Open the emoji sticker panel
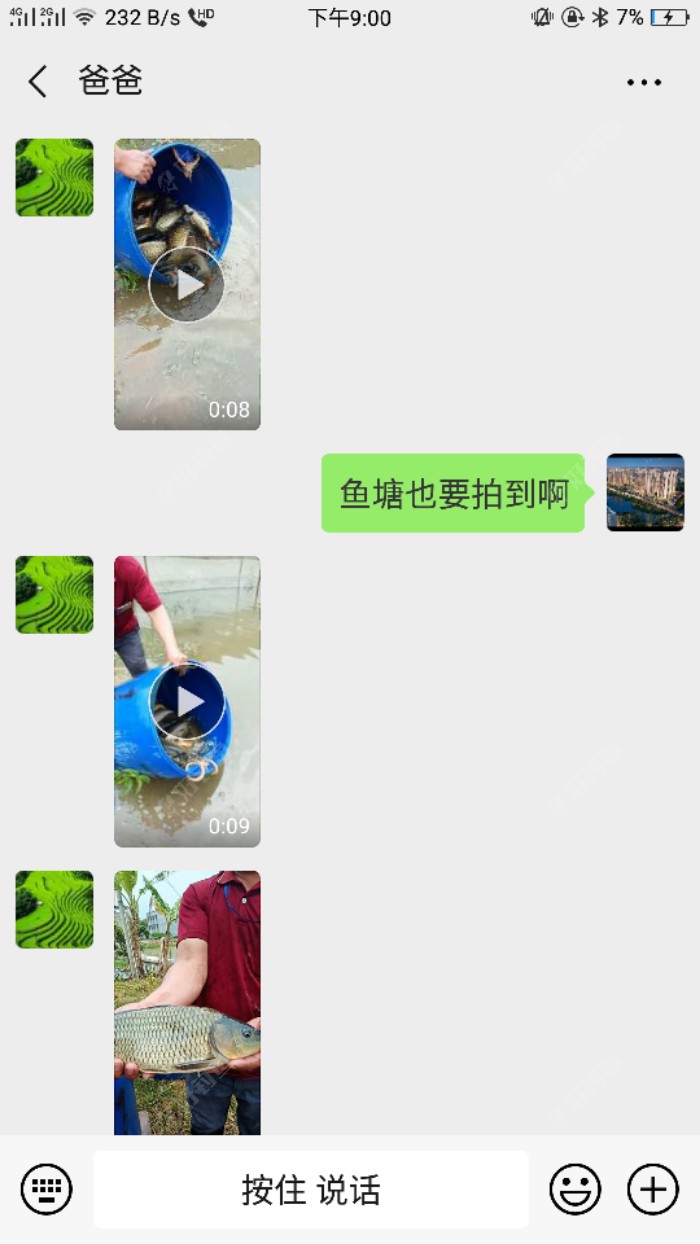 pyautogui.click(x=575, y=1190)
